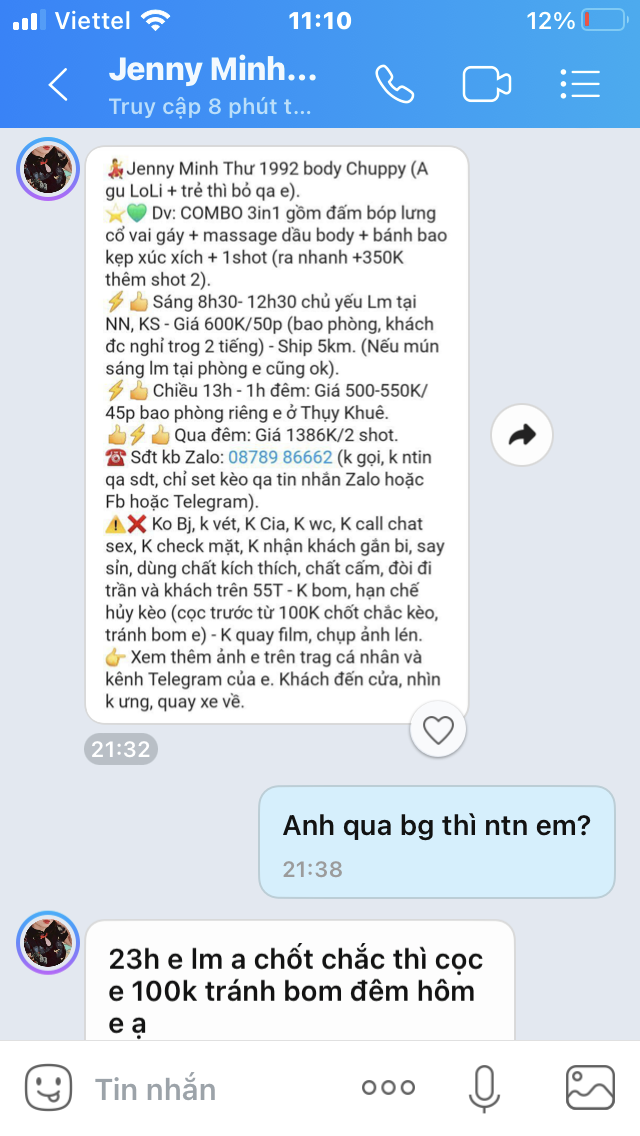The width and height of the screenshot is (640, 1136).
Task: Go back to the chat list
Action: [x=58, y=85]
